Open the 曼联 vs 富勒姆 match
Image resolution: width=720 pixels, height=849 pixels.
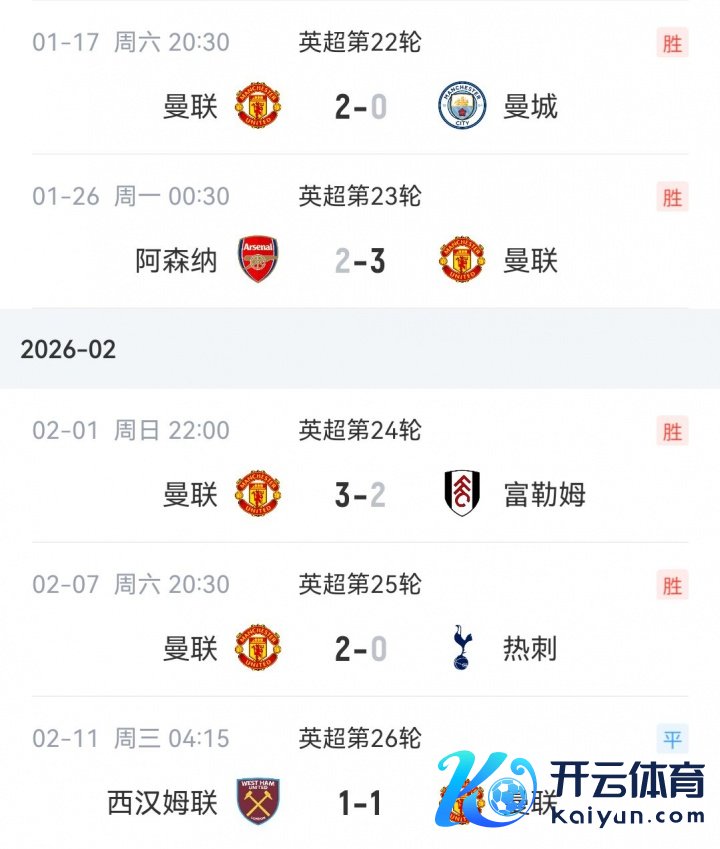(x=360, y=494)
